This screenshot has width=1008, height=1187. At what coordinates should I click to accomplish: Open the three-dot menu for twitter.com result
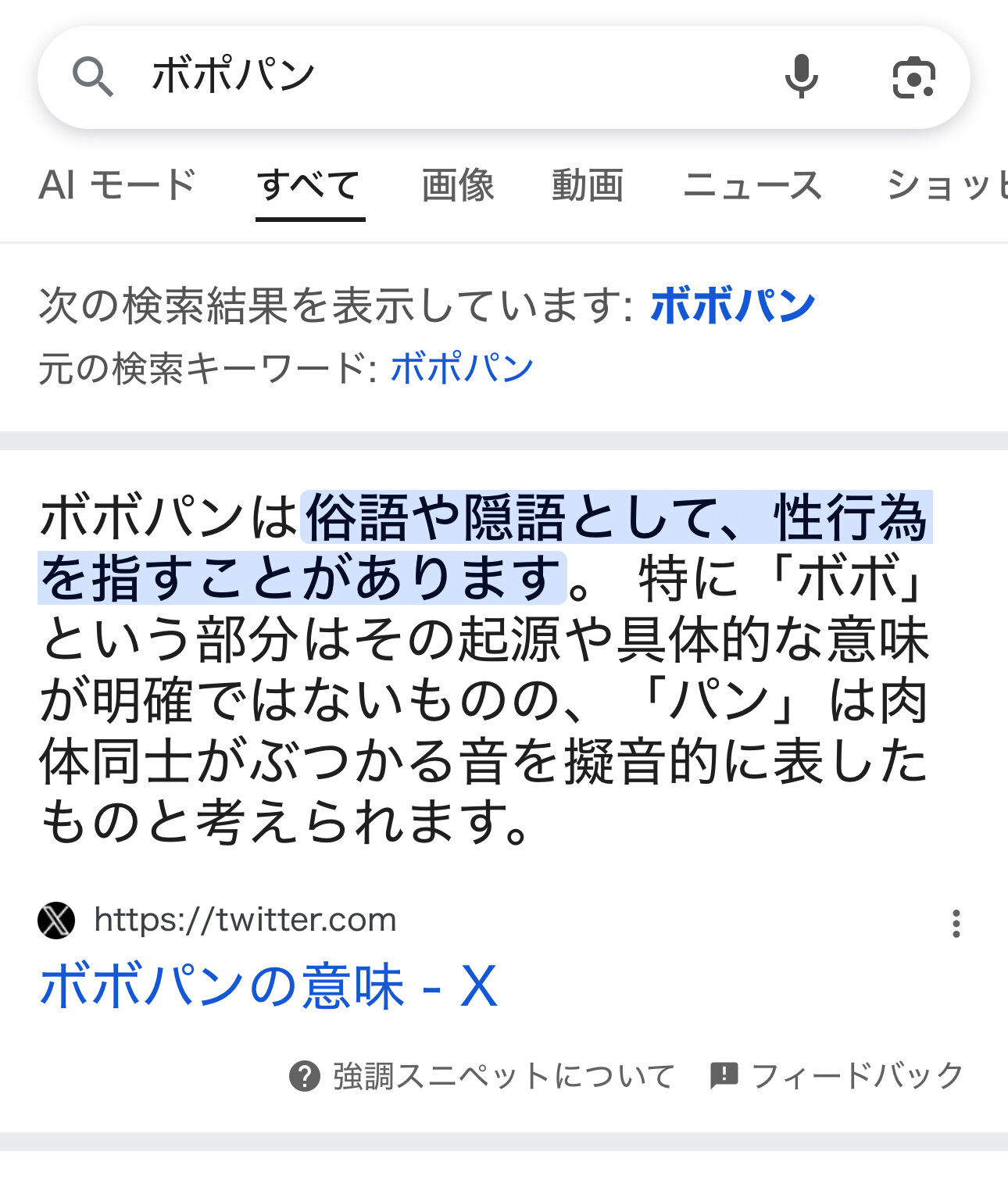(x=956, y=924)
